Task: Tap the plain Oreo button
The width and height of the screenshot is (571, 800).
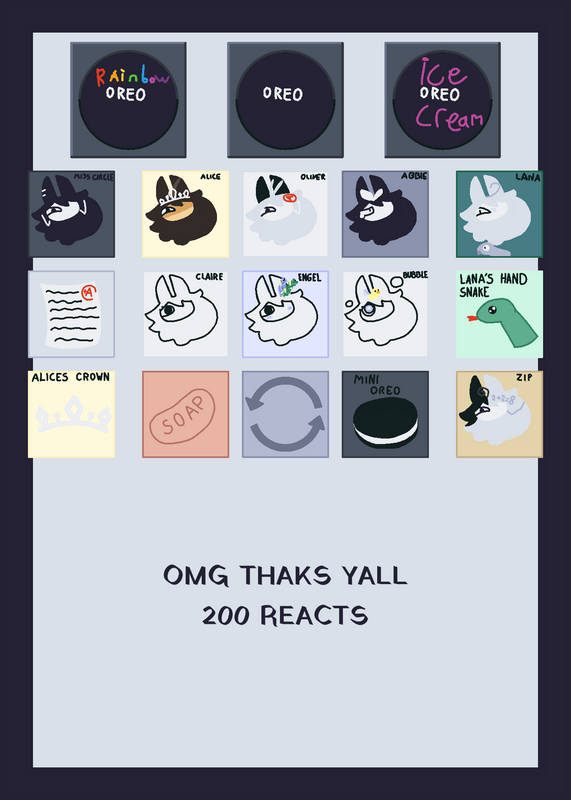Action: (x=285, y=100)
